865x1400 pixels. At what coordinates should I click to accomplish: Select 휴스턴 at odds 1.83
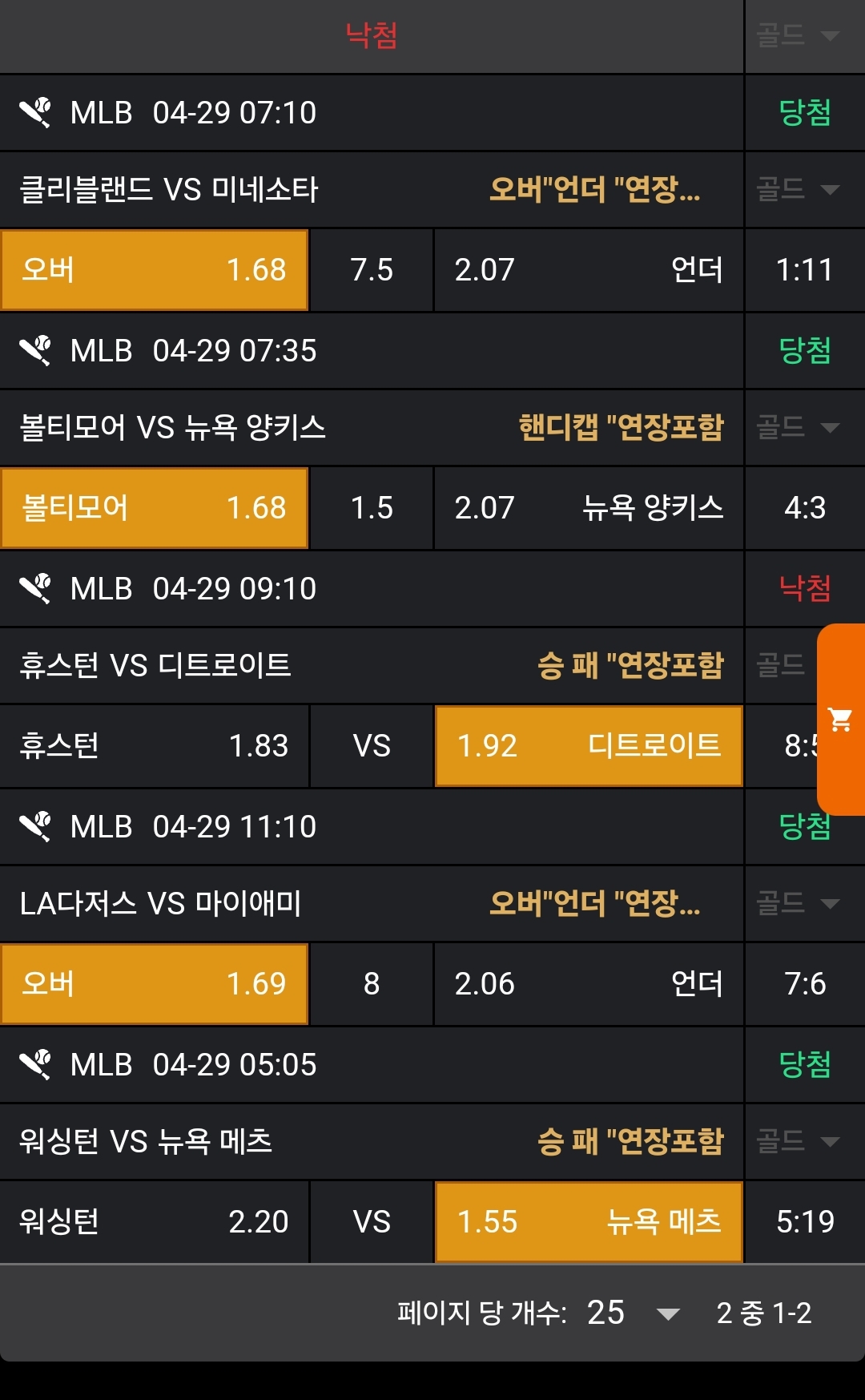click(x=155, y=746)
